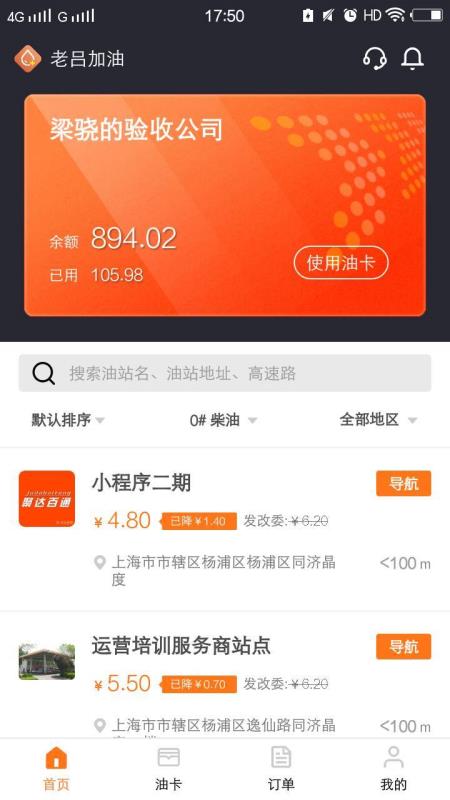Switch to the 首页 tab
Screen dimensions: 450x800
coord(56,769)
